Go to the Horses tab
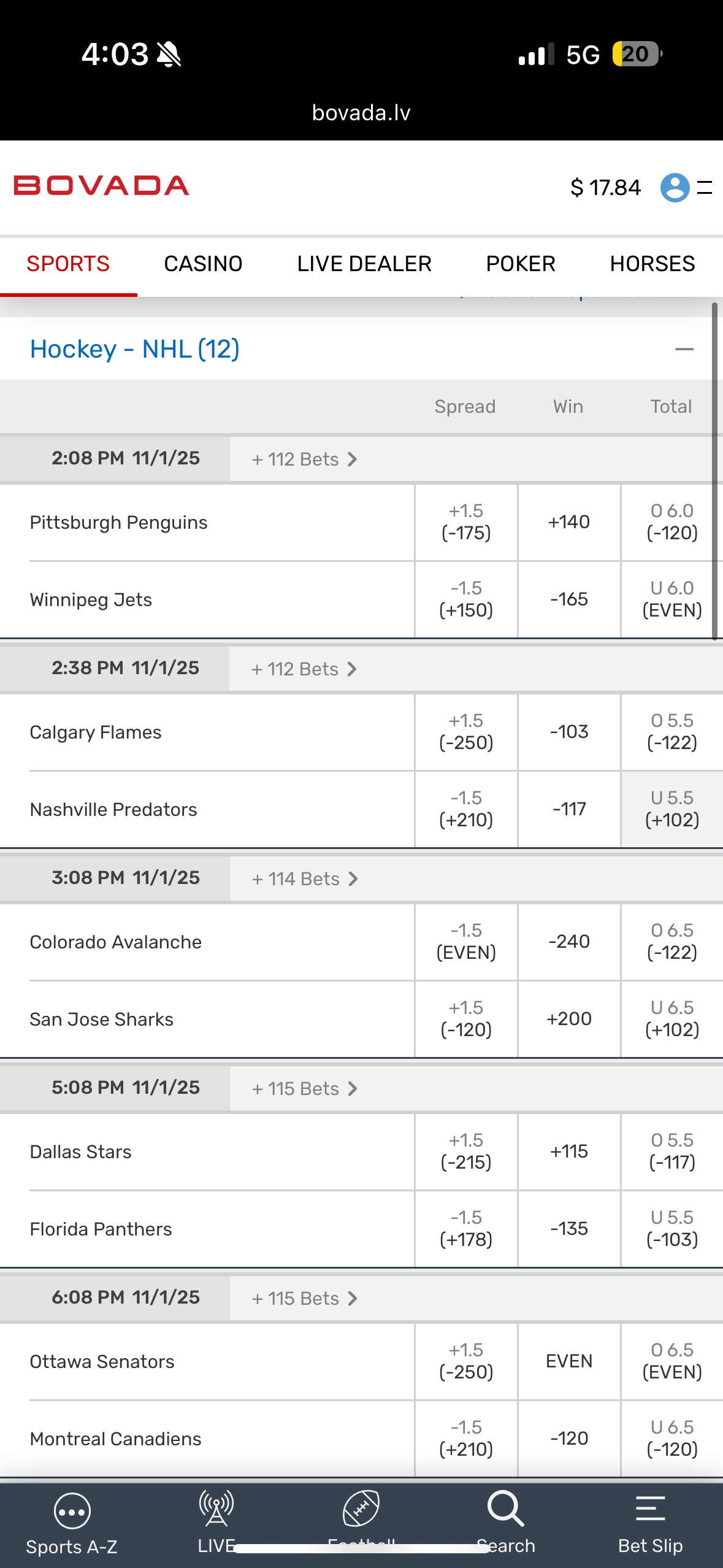This screenshot has width=723, height=1568. (x=652, y=264)
